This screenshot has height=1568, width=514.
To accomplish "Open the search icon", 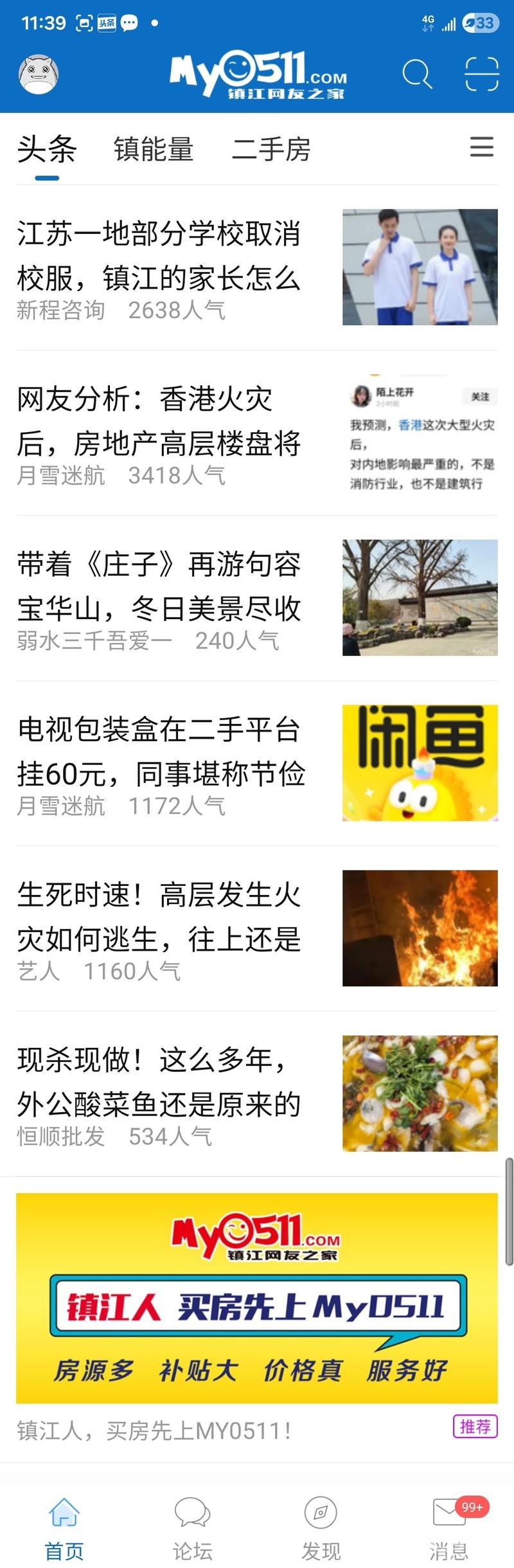I will [x=416, y=75].
